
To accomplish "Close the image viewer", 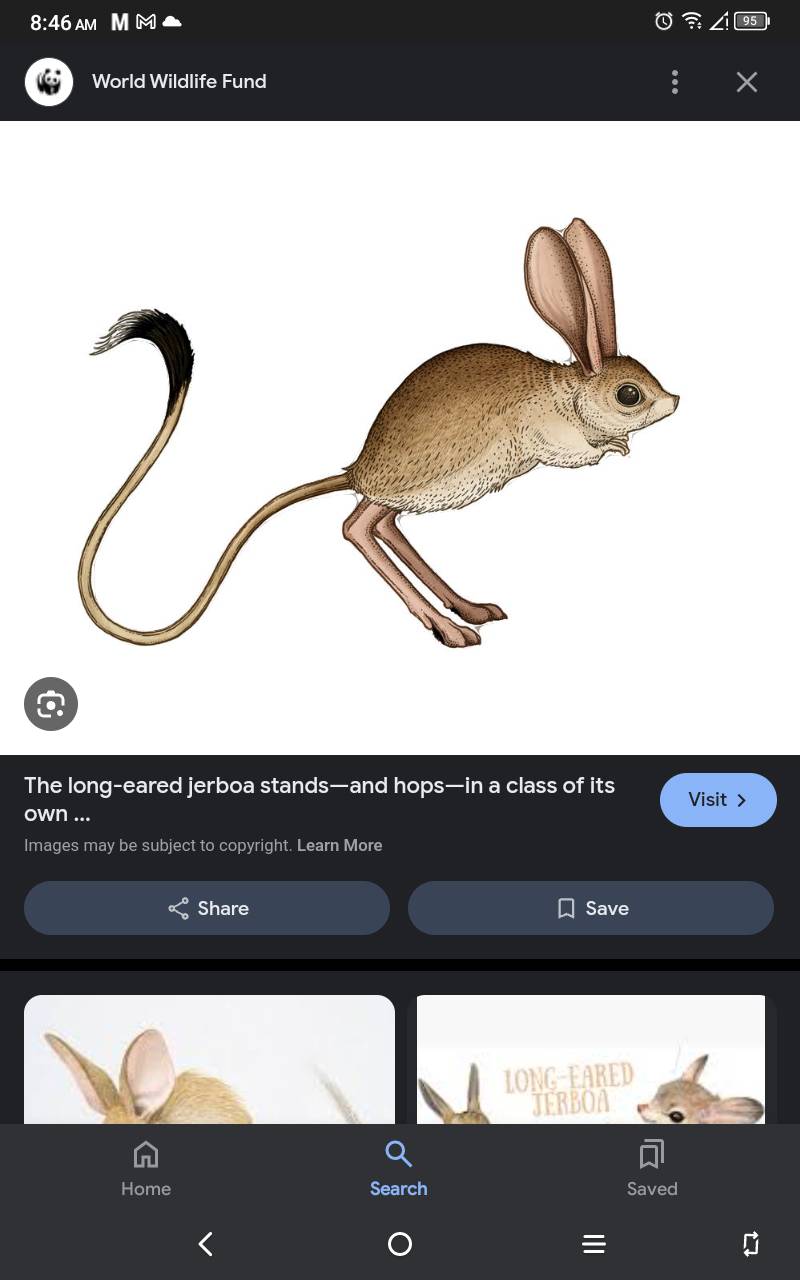I will pyautogui.click(x=746, y=82).
